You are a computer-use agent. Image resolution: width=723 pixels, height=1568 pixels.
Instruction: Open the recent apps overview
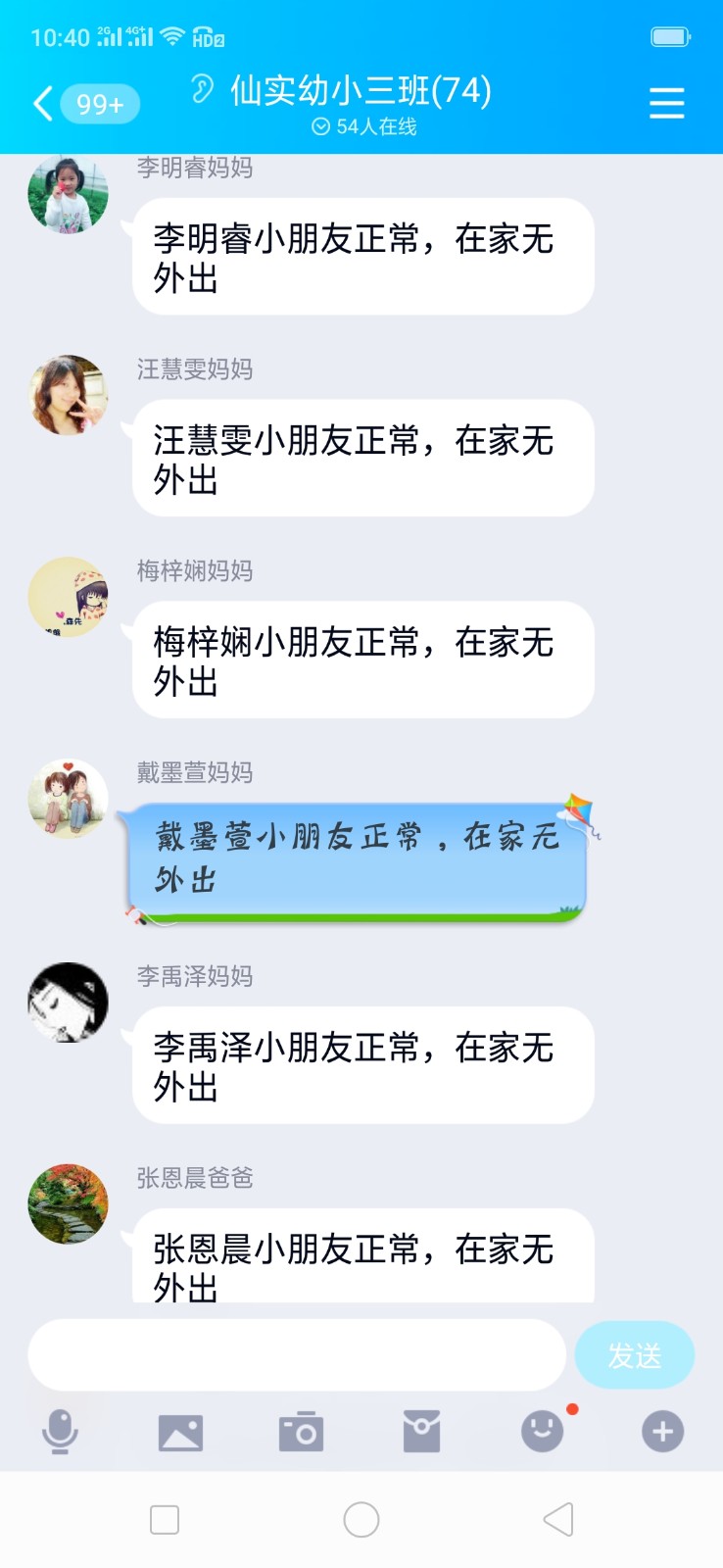click(x=165, y=1520)
